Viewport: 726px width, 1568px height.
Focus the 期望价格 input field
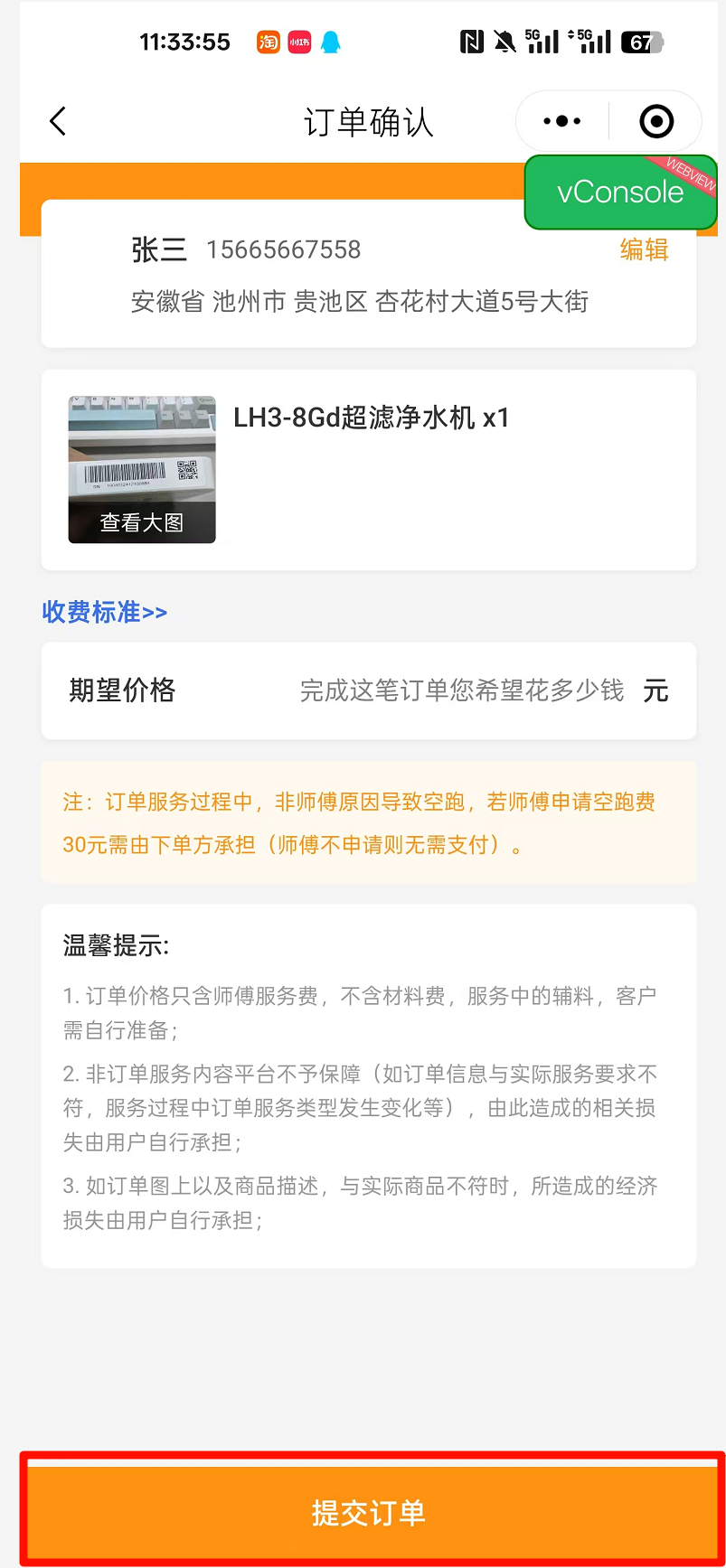[461, 691]
